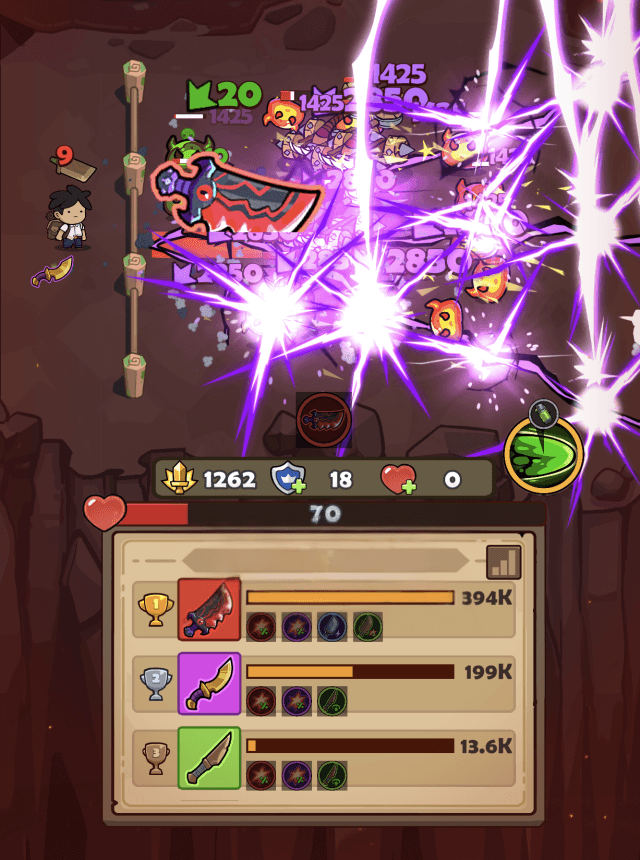Select the purple golden dagger weapon
Viewport: 640px width, 860px height.
coord(209,683)
